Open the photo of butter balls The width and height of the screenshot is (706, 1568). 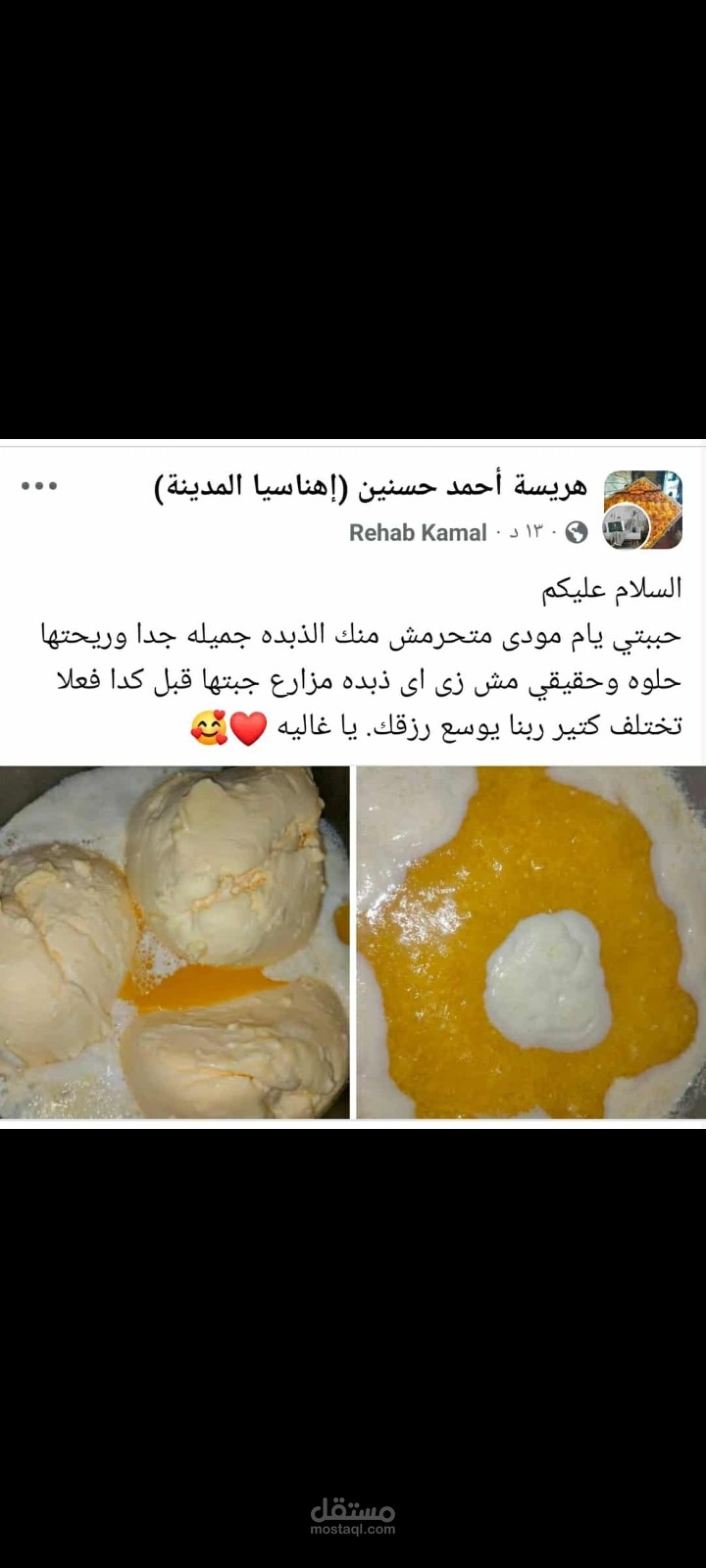tap(175, 942)
